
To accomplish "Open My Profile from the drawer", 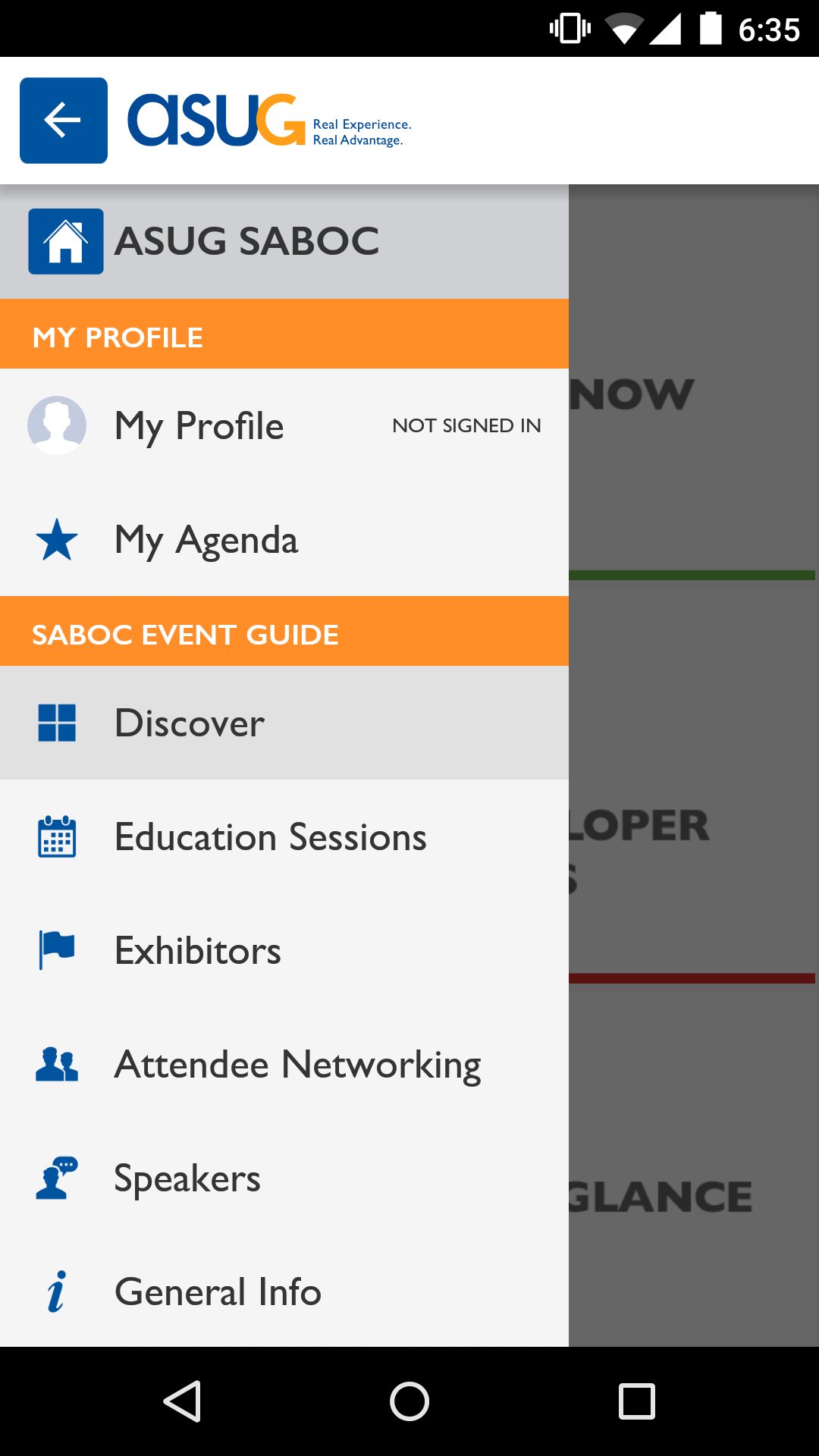I will (x=199, y=425).
